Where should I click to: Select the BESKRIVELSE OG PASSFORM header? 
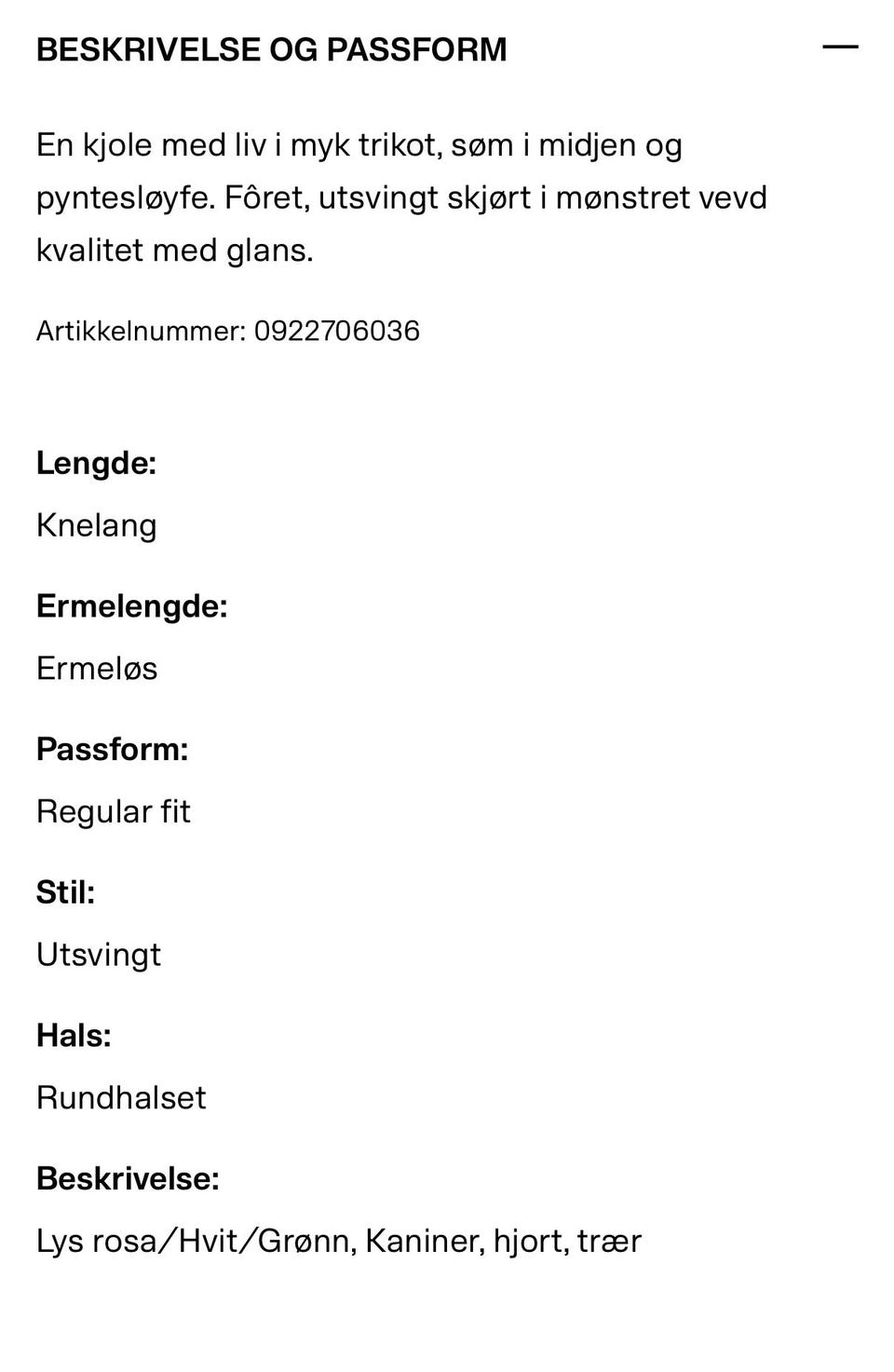tap(271, 48)
